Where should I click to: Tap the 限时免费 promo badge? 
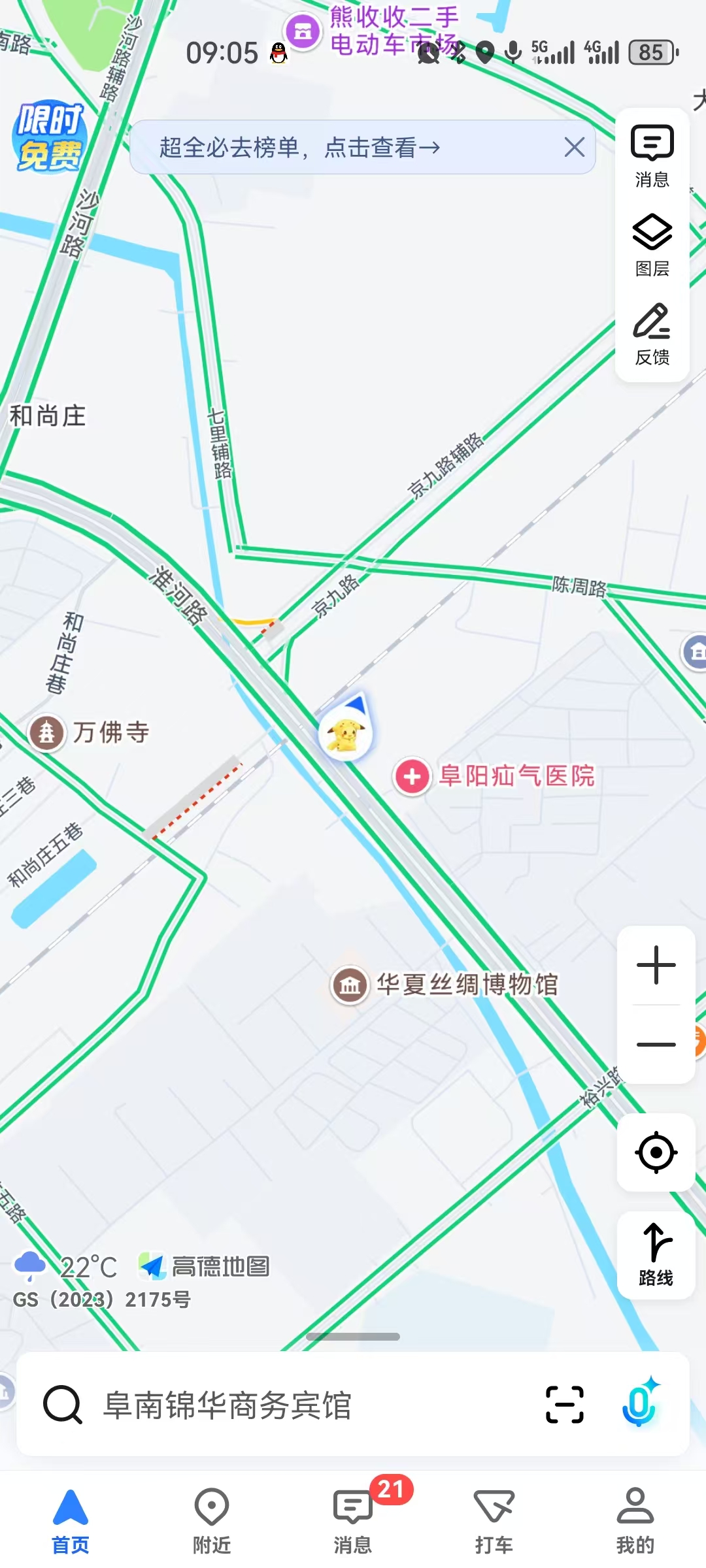pyautogui.click(x=50, y=137)
